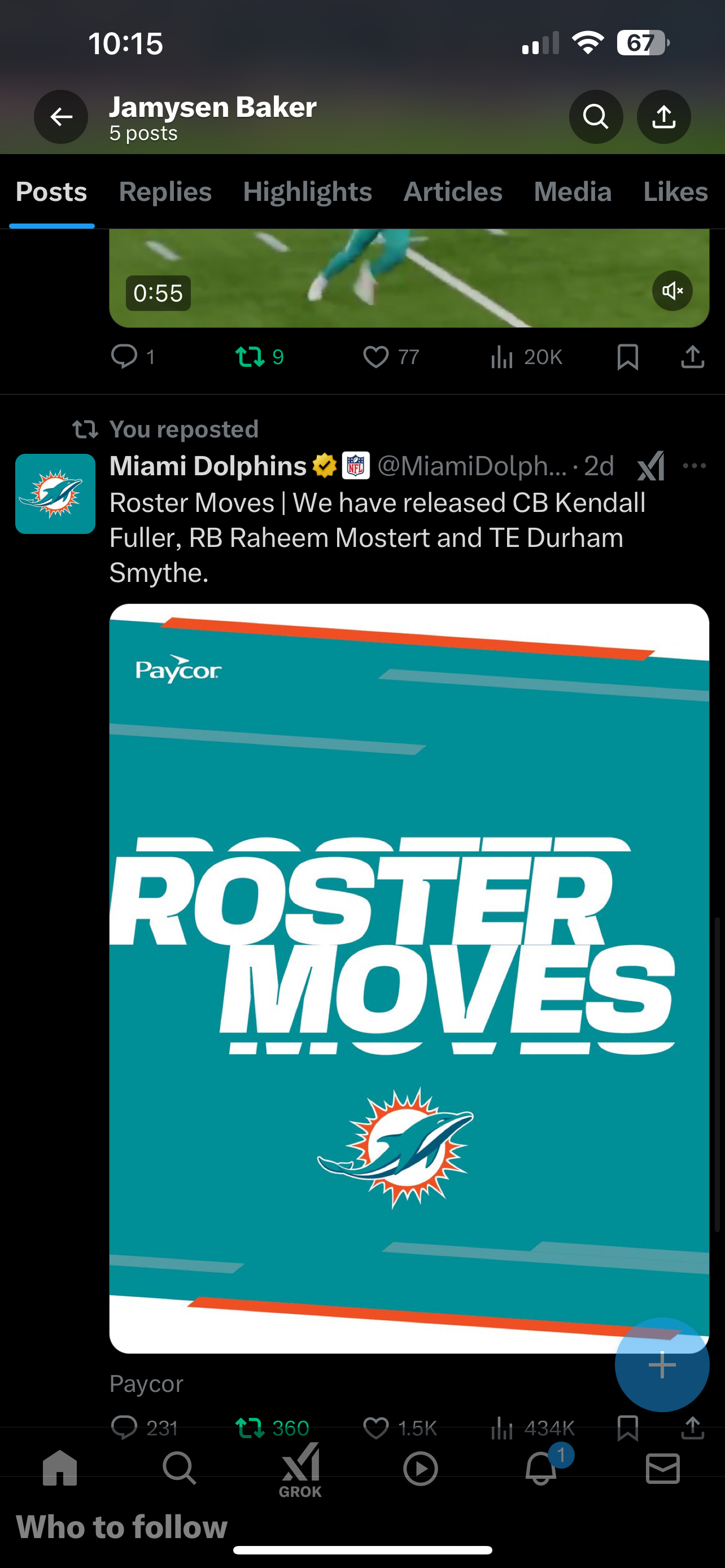Like the video post with 77 likes
The image size is (725, 1568).
pos(390,357)
